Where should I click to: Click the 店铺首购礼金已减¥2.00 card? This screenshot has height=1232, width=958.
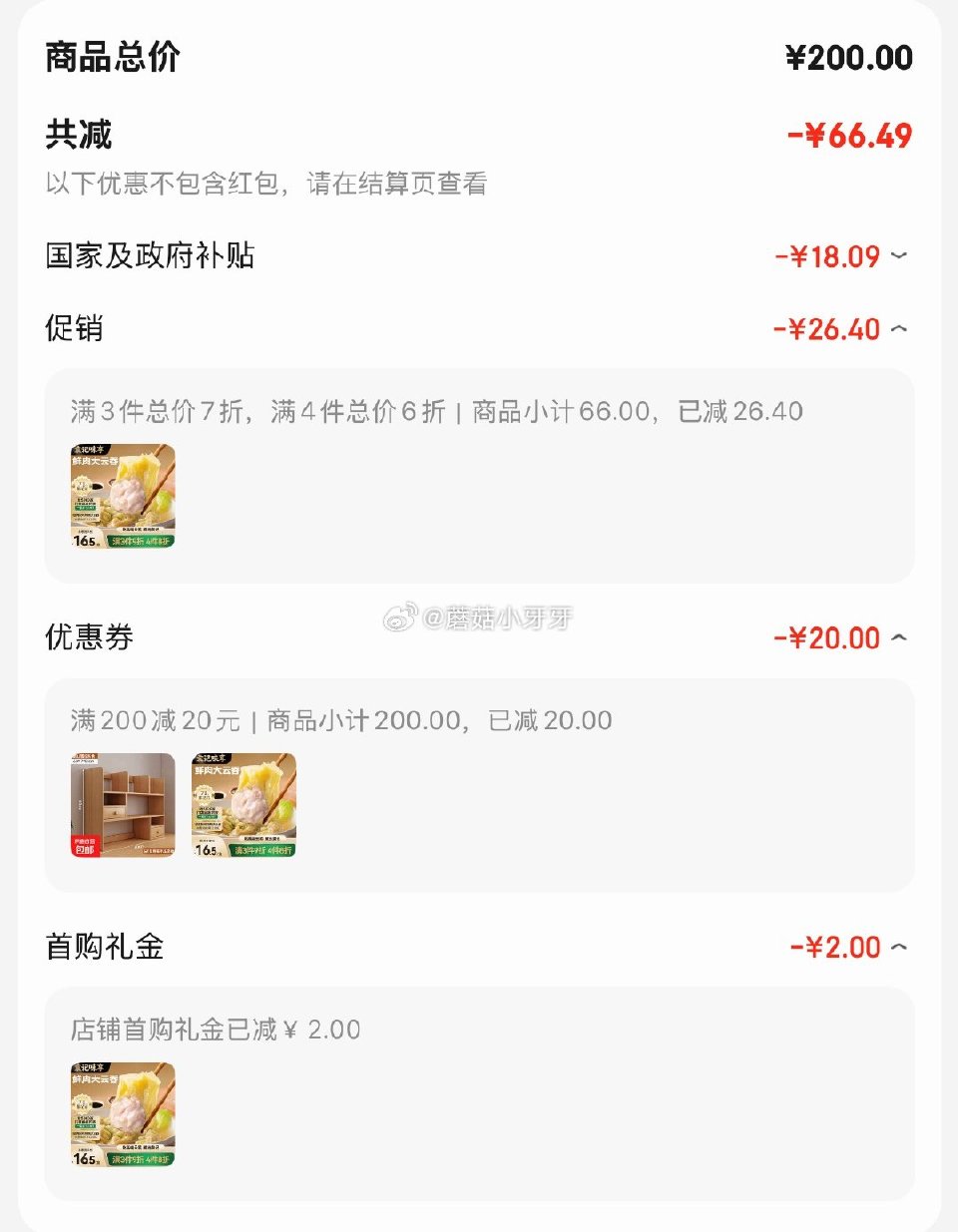478,1092
